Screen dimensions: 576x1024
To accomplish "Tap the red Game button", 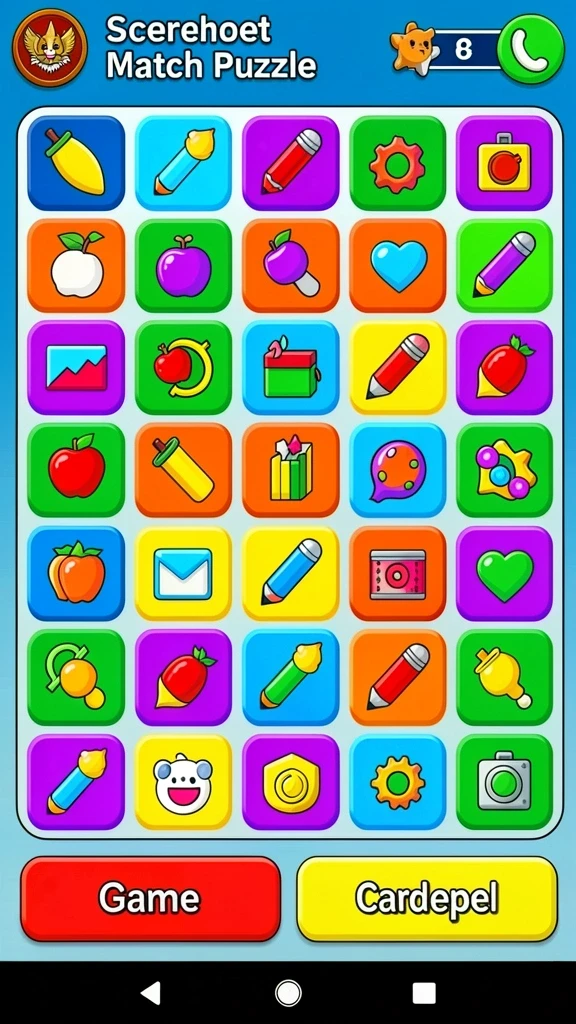I will point(151,899).
